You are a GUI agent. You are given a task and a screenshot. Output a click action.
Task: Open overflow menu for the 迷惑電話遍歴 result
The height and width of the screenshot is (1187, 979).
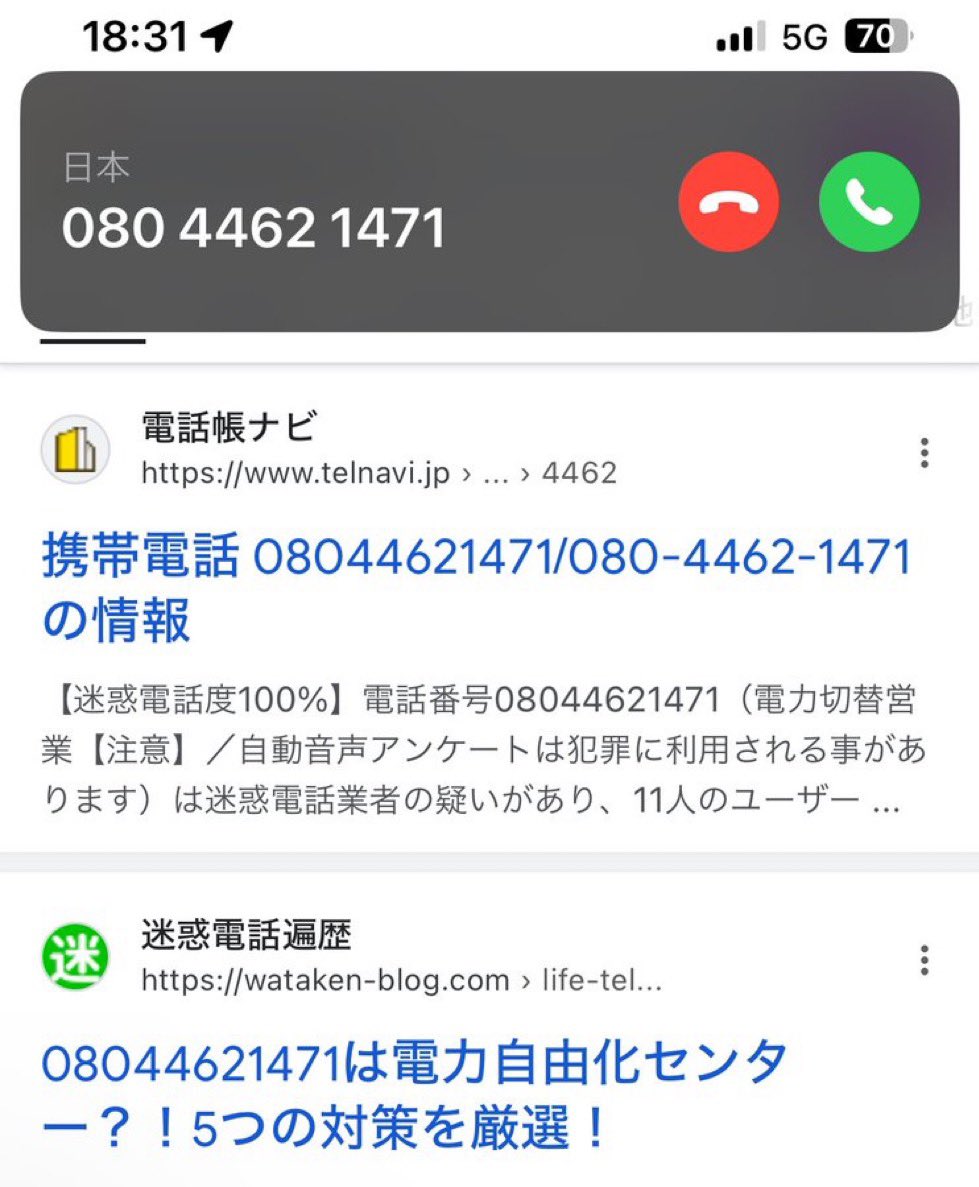(924, 961)
